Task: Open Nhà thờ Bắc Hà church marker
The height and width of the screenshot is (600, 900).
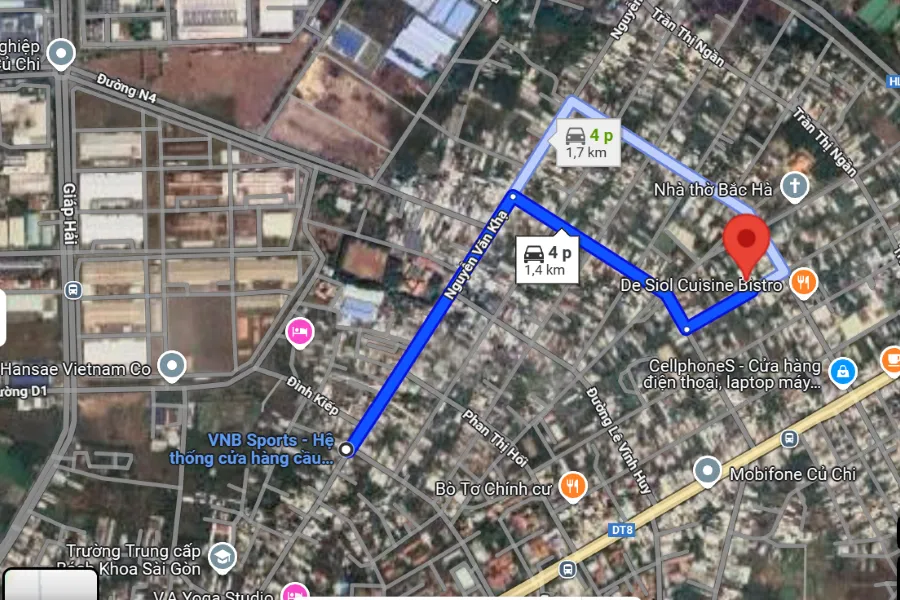Action: click(x=795, y=186)
